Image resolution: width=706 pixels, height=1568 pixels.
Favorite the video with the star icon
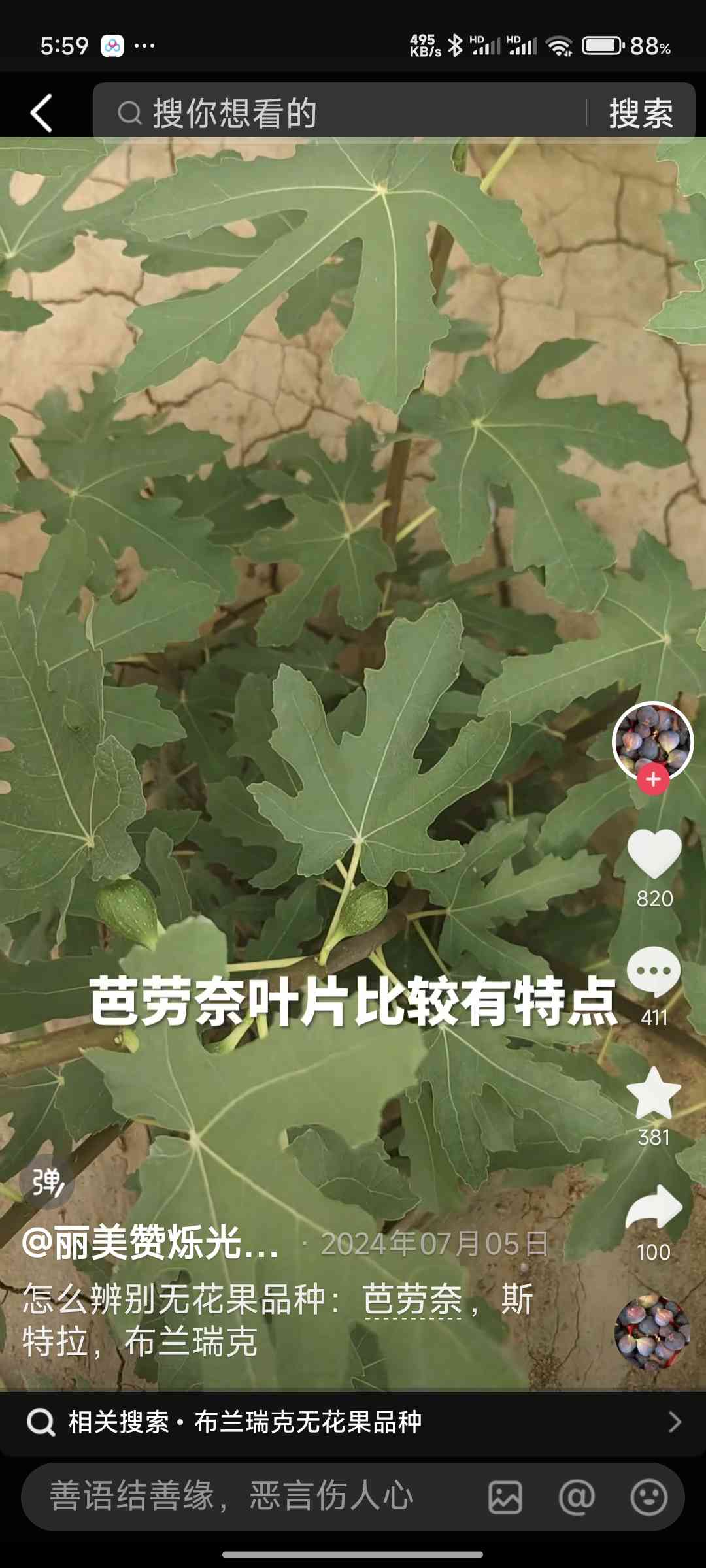pyautogui.click(x=654, y=1092)
